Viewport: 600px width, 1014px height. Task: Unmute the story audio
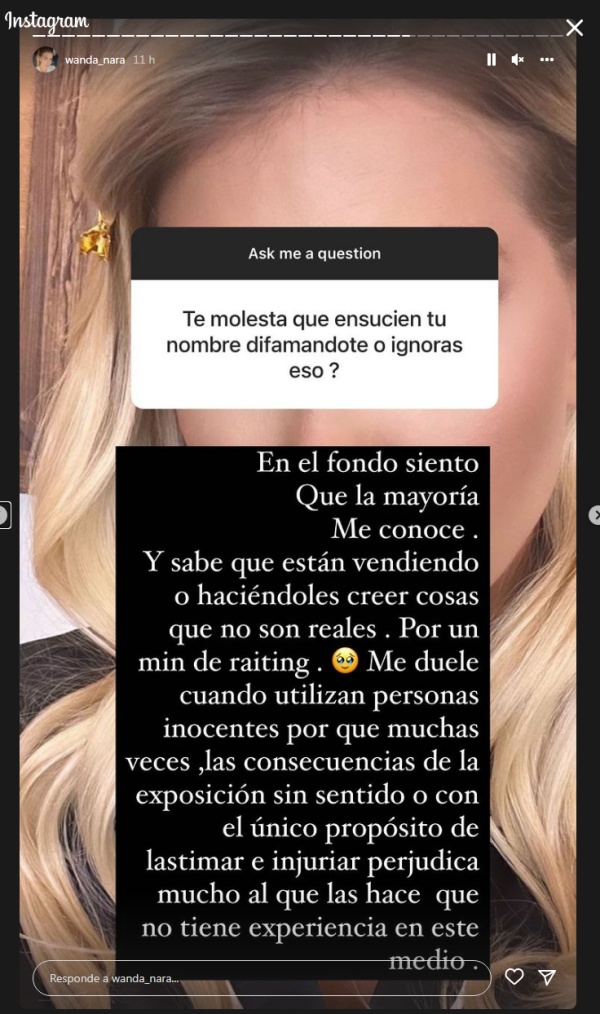pos(518,60)
